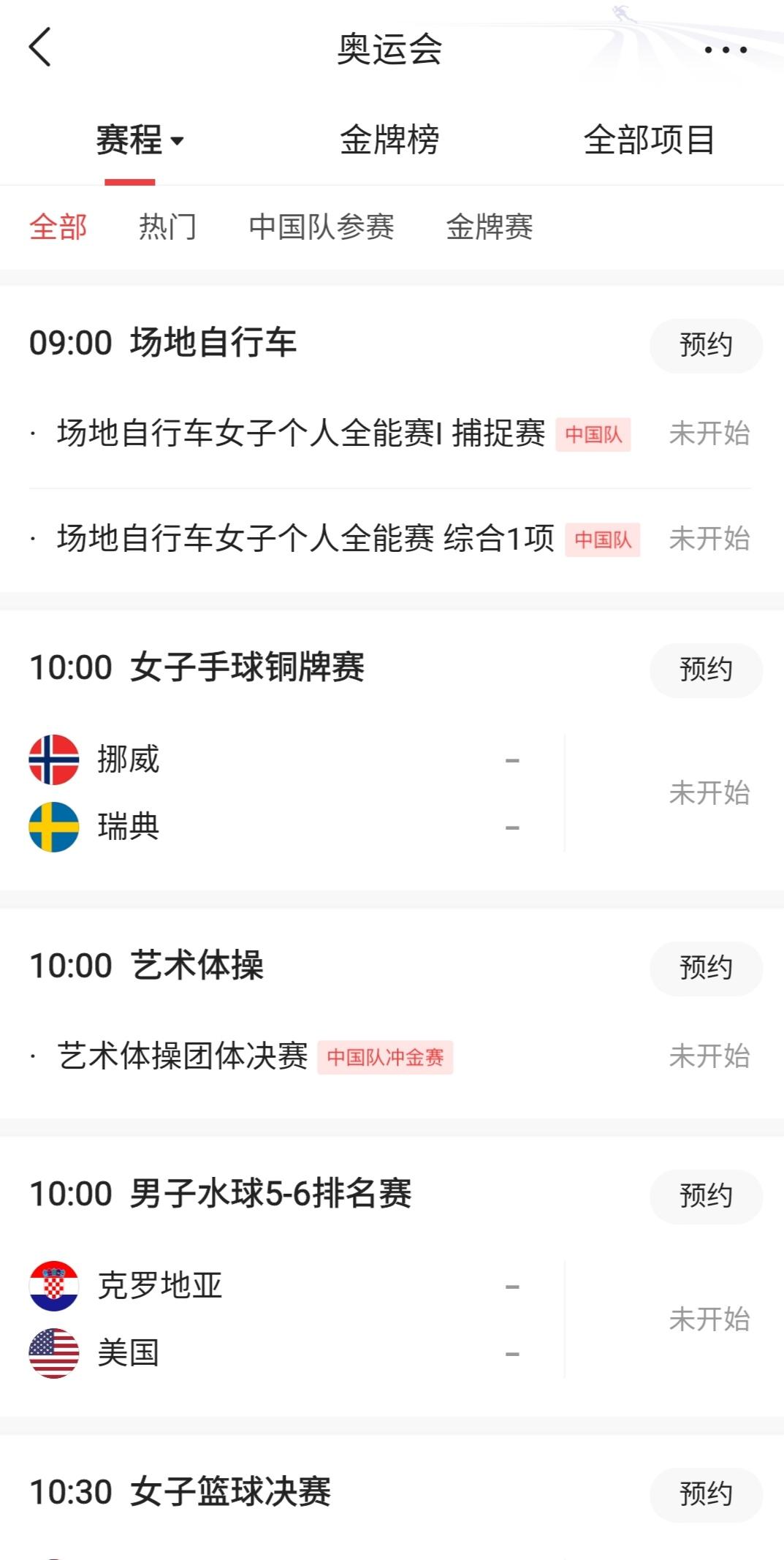Switch to the 全部项目 tab
The width and height of the screenshot is (784, 1560).
pos(649,140)
